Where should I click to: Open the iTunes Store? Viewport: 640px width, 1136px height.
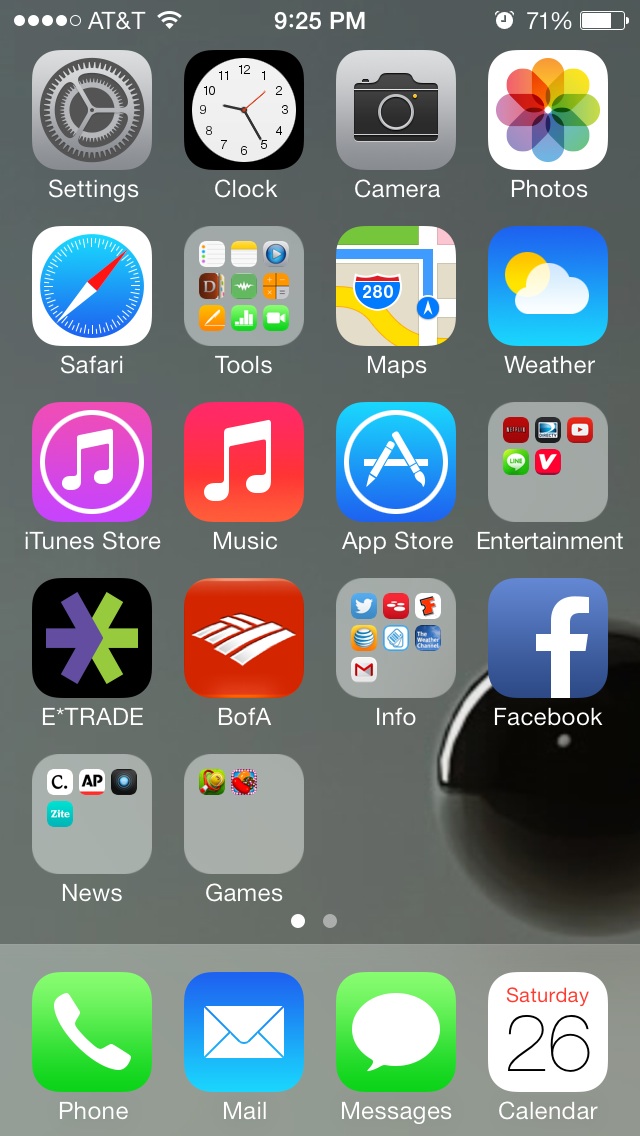pyautogui.click(x=92, y=462)
